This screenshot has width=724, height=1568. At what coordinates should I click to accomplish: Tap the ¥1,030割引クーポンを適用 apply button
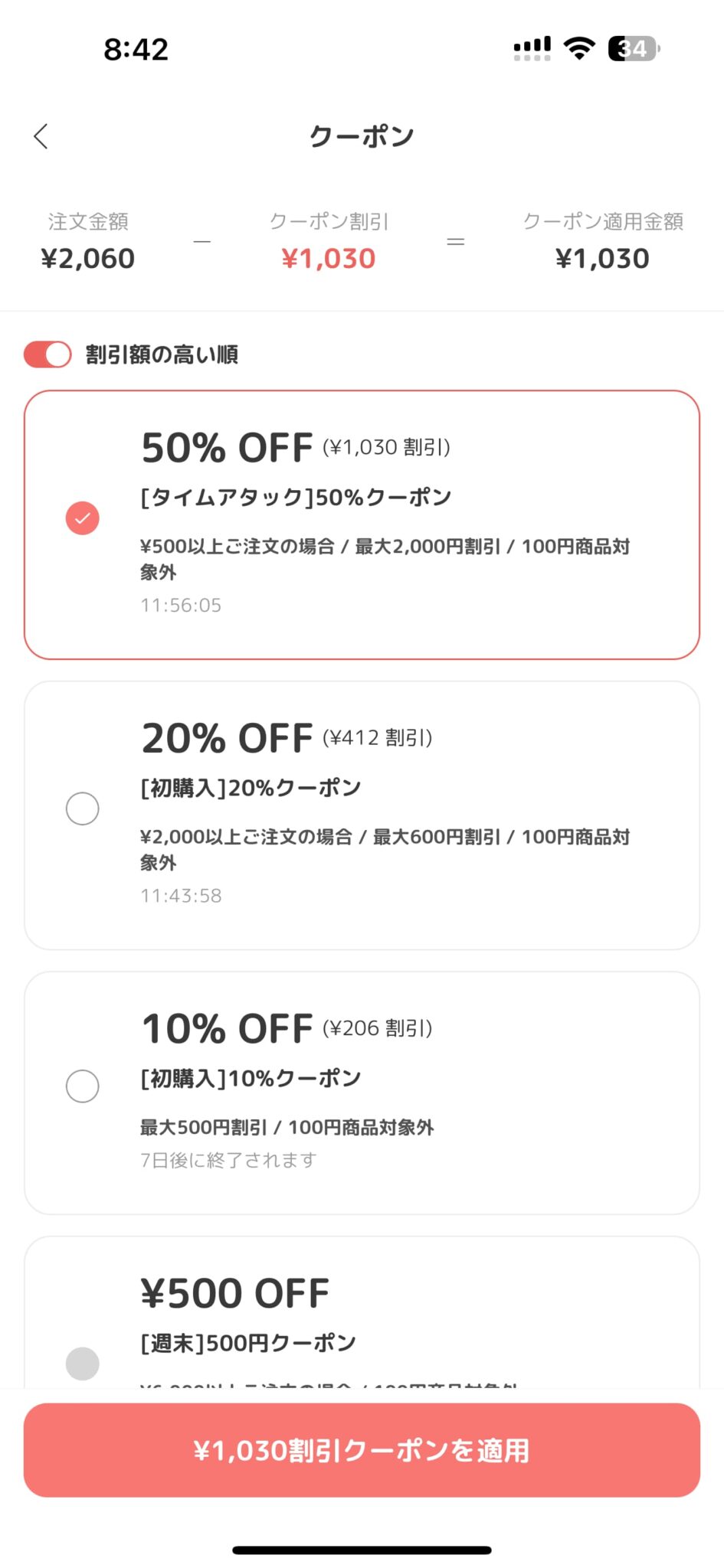click(362, 1452)
